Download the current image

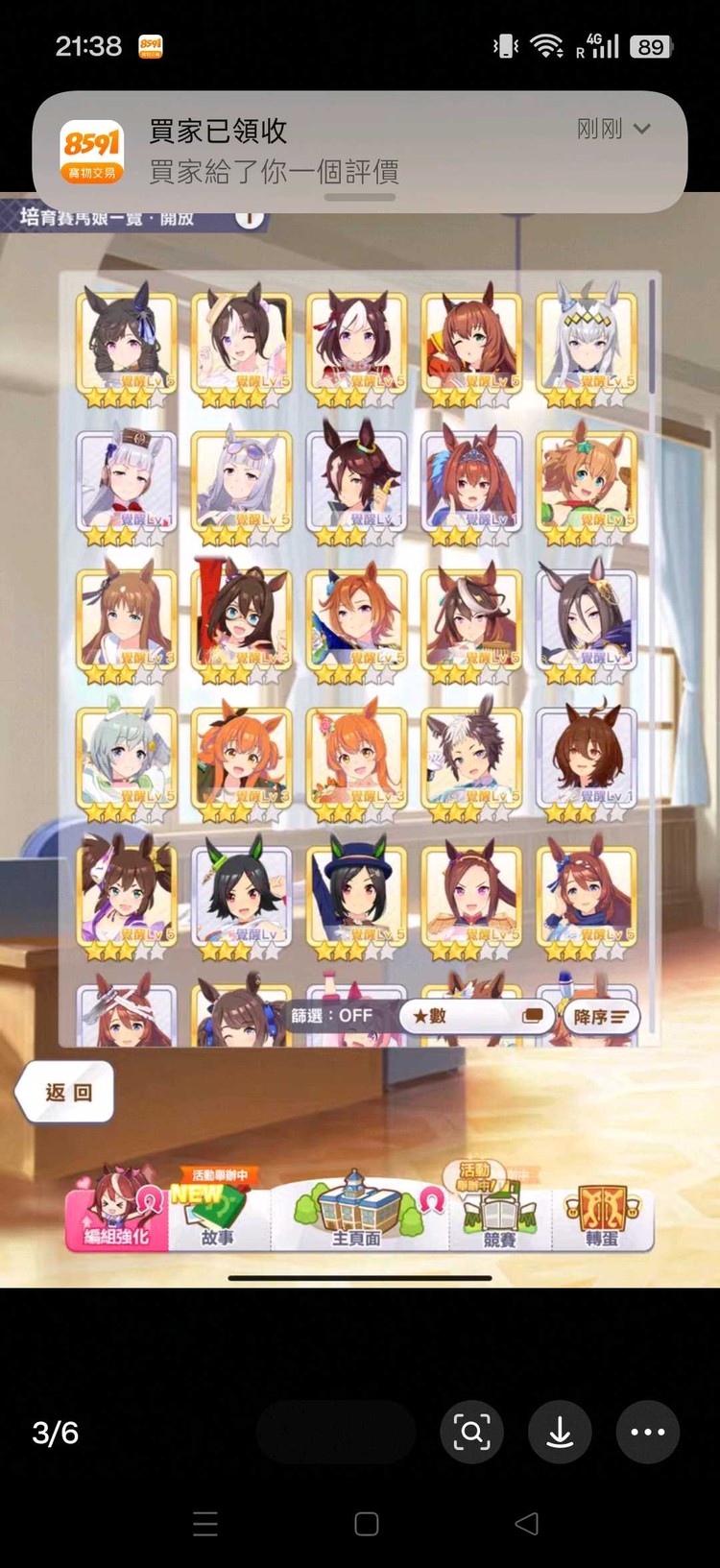click(x=560, y=1432)
